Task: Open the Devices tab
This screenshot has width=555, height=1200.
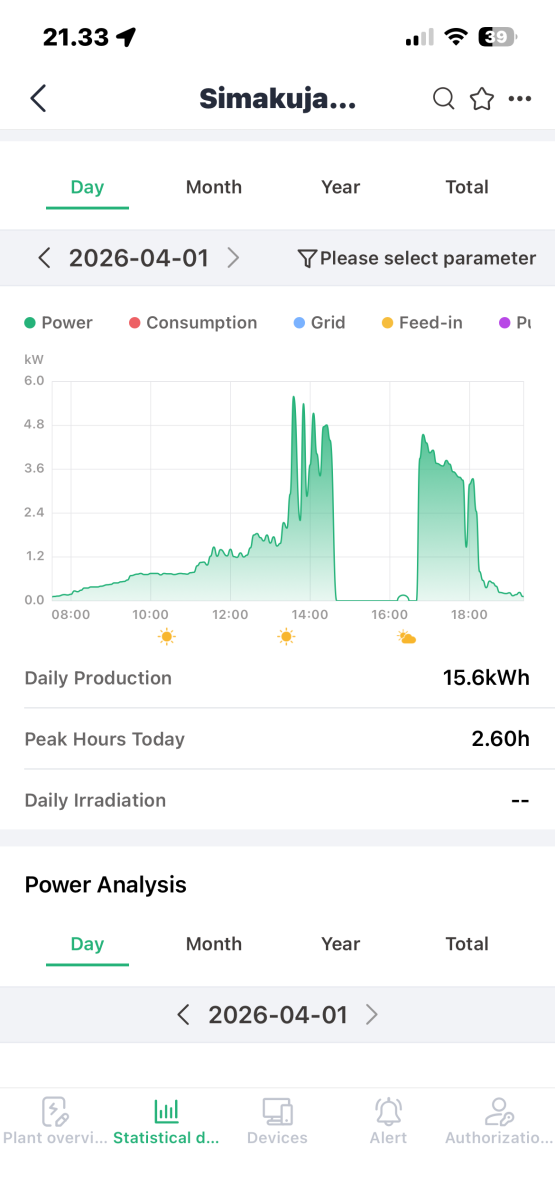Action: pos(277,1121)
